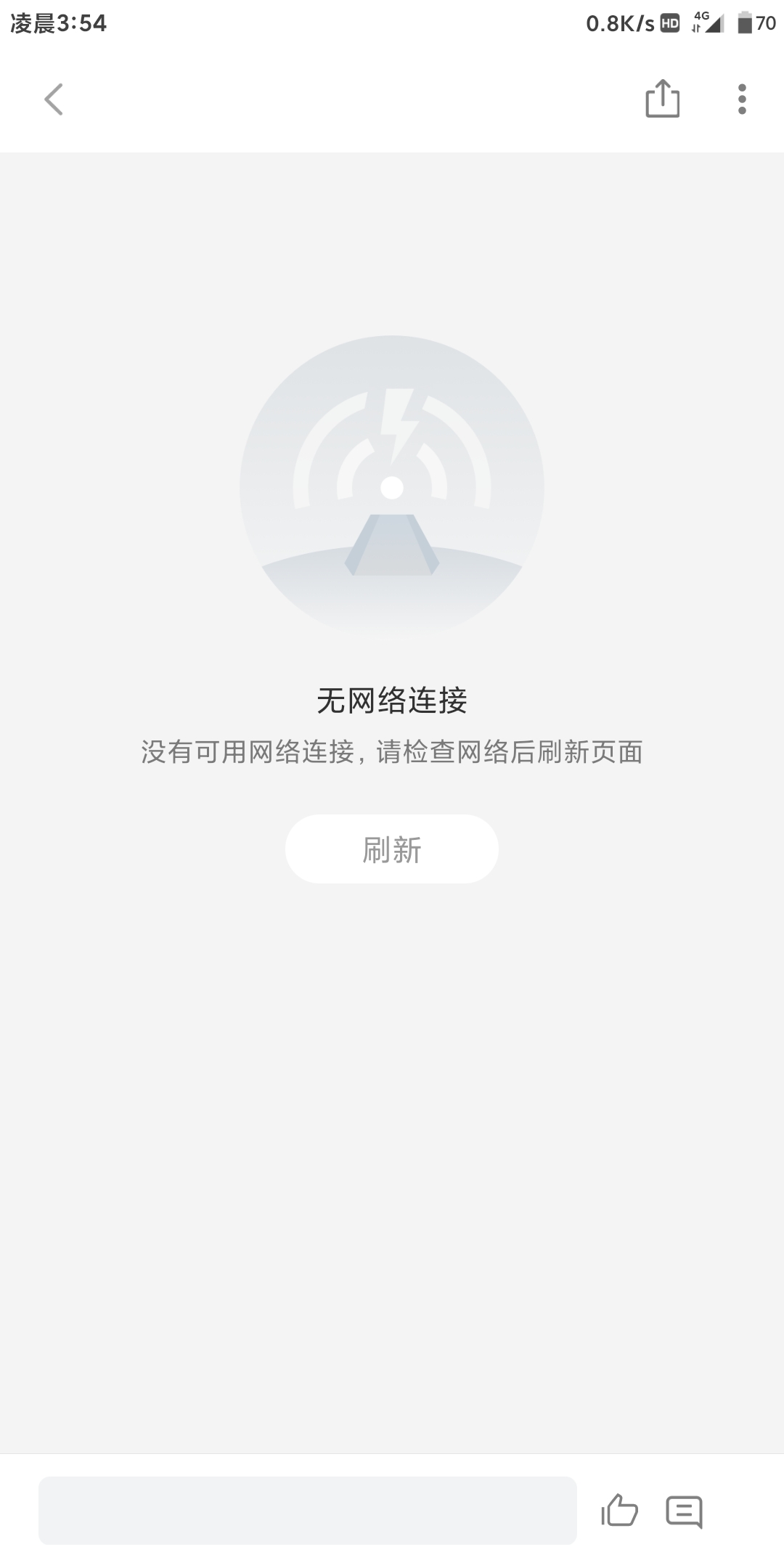Image resolution: width=784 pixels, height=1568 pixels.
Task: Open the comments icon
Action: coord(684,1512)
